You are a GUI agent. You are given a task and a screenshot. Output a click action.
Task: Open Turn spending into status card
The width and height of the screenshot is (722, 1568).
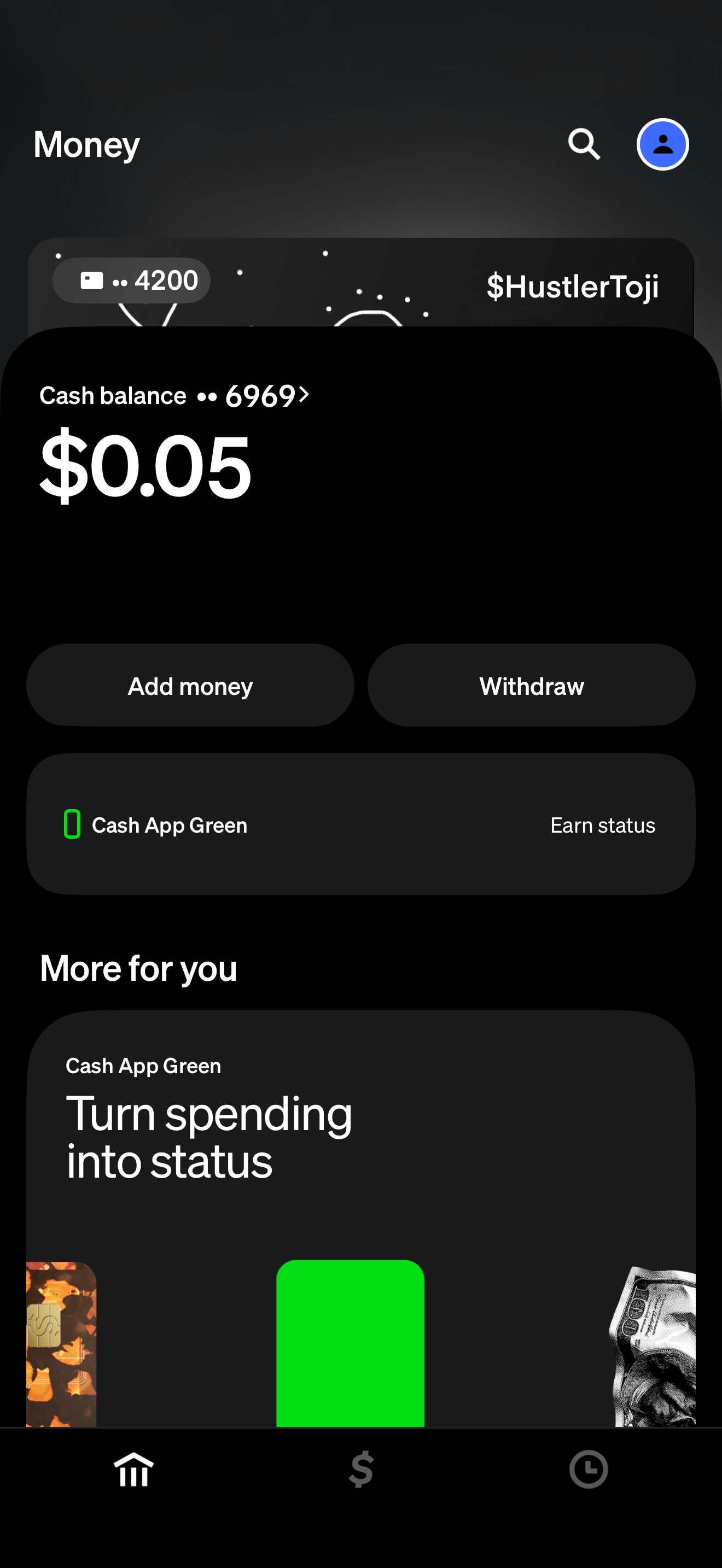(360, 1212)
